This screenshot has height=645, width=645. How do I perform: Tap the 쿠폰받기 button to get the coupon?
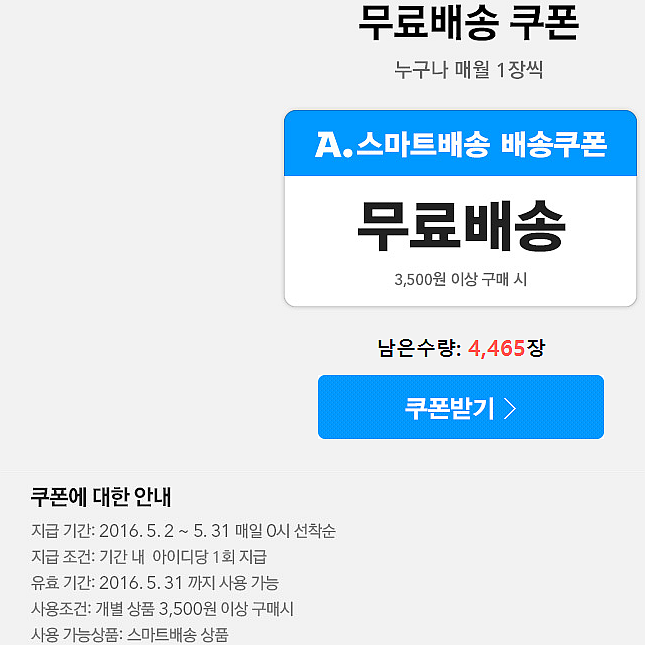(x=461, y=407)
